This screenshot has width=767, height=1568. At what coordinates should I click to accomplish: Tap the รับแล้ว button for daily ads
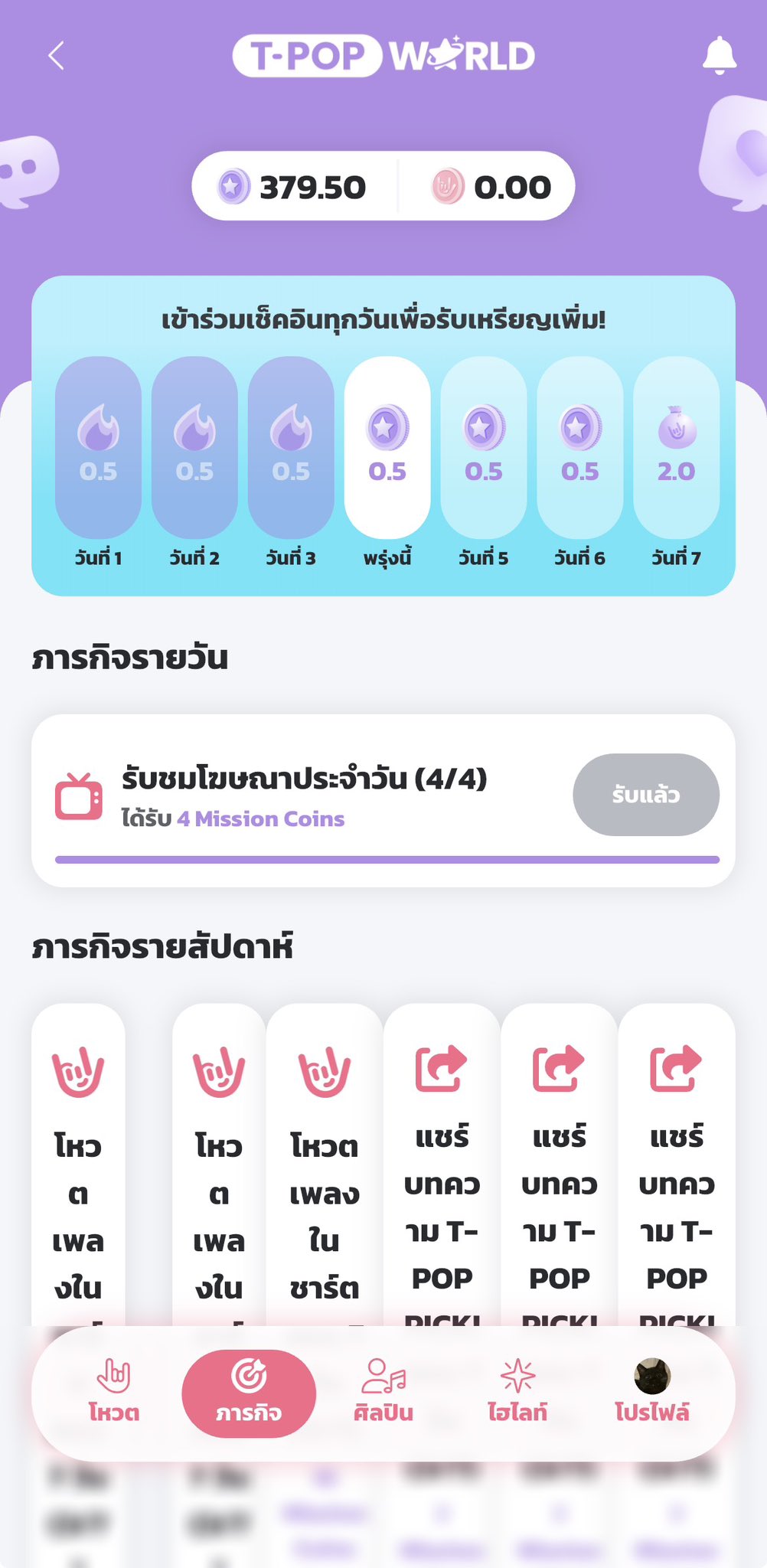(645, 795)
